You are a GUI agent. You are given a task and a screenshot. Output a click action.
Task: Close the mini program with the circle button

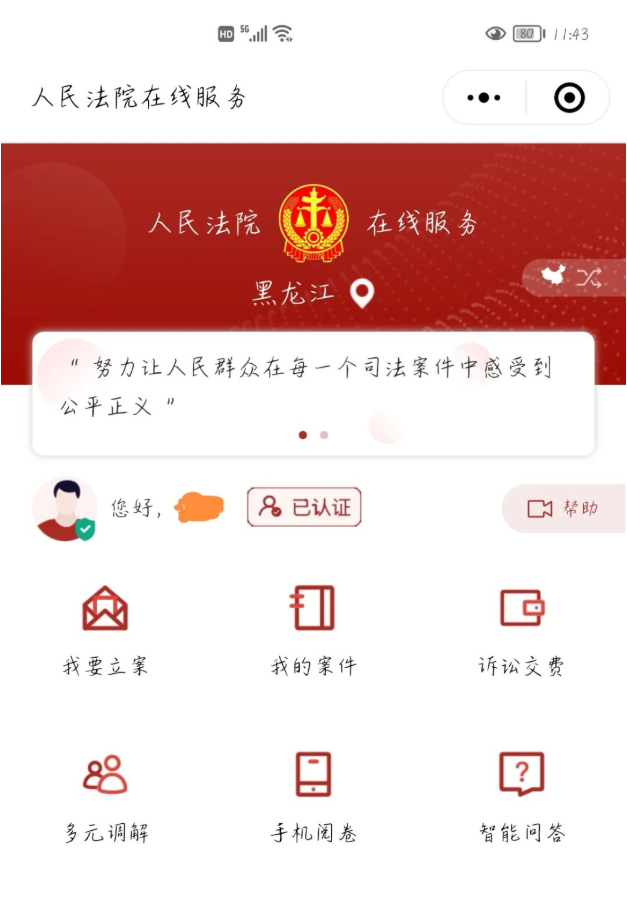[569, 98]
